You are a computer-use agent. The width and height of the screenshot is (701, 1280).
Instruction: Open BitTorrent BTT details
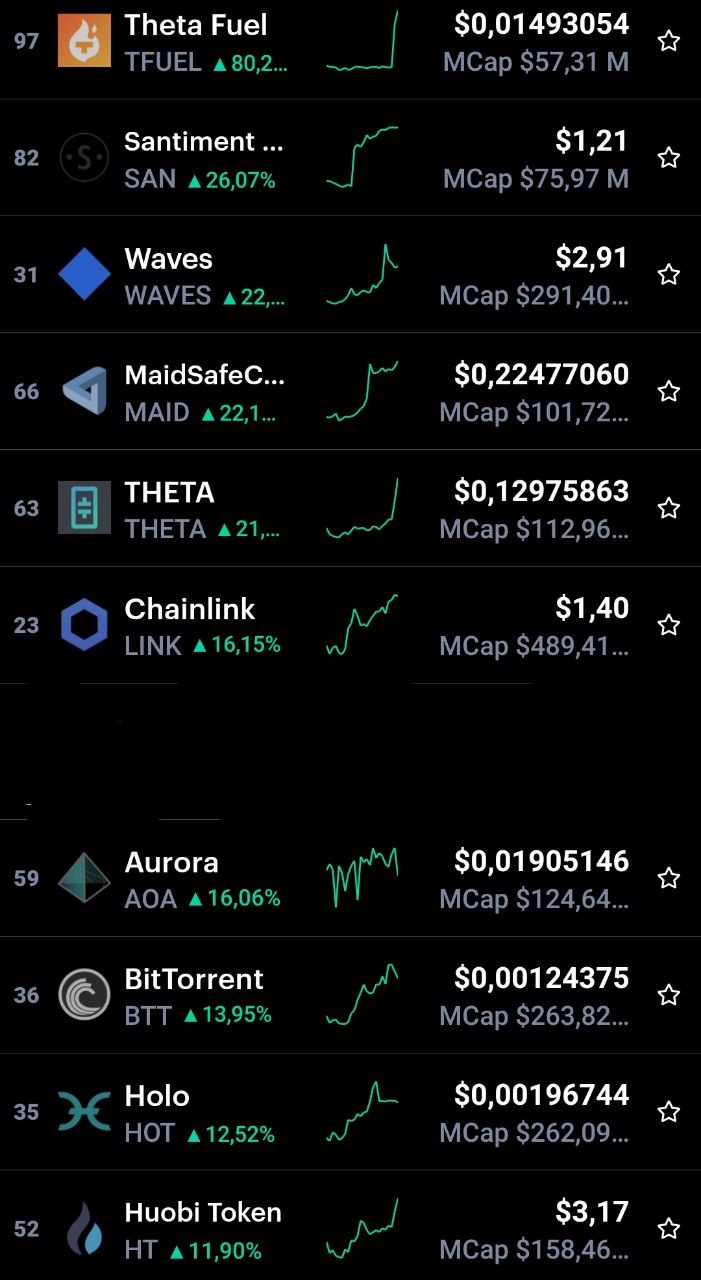tap(350, 996)
